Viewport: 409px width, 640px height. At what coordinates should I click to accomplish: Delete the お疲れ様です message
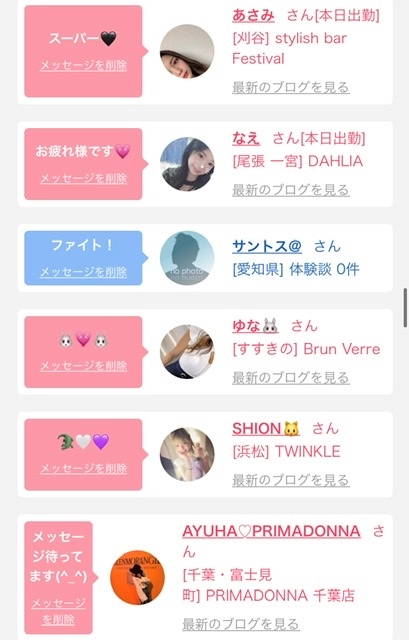tap(83, 178)
